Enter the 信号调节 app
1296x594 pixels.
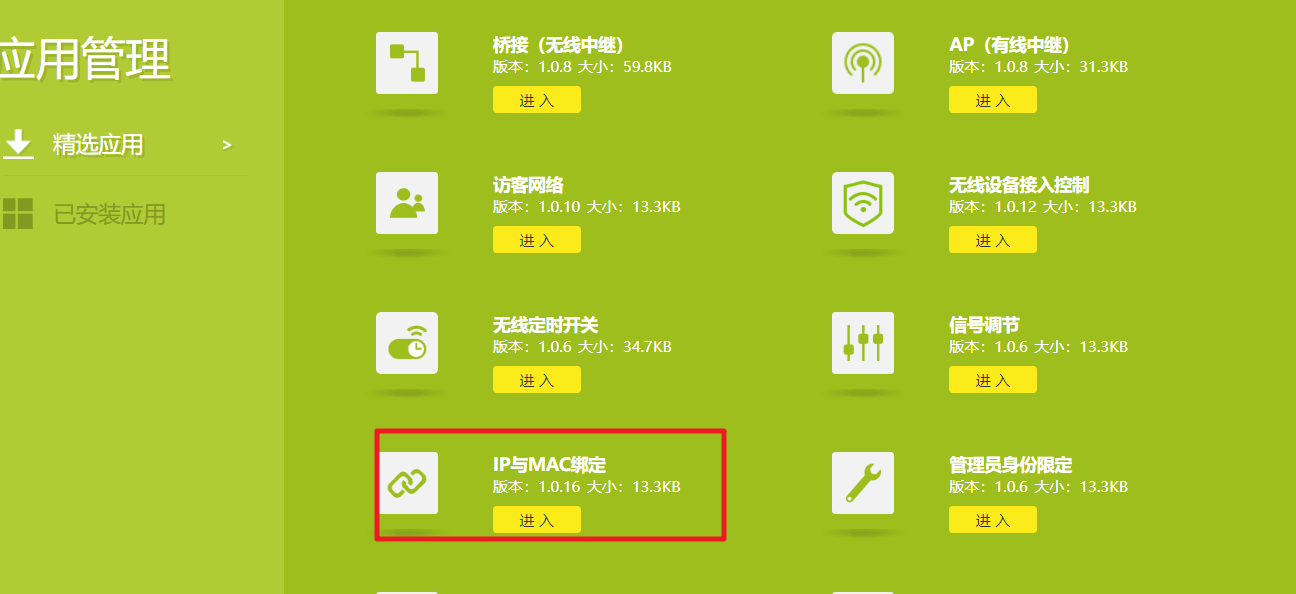coord(992,380)
